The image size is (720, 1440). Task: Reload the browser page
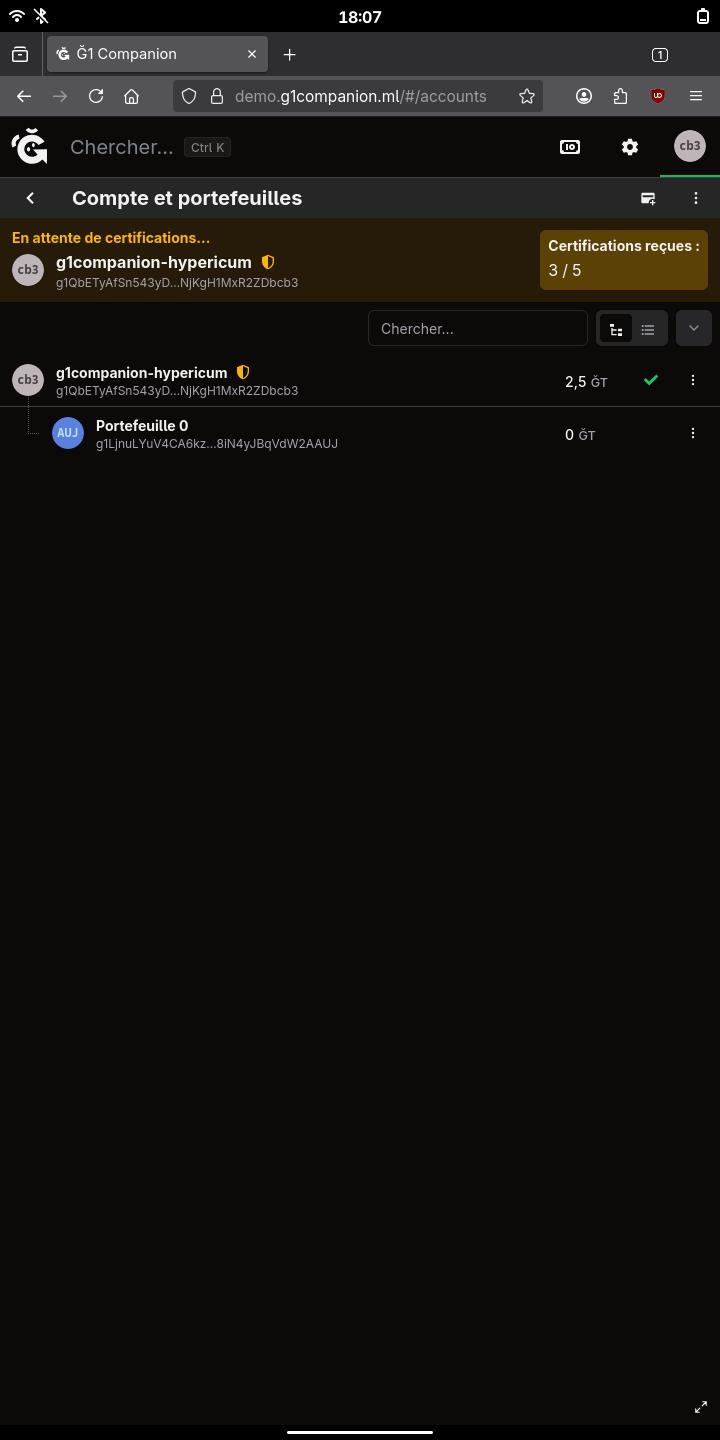pos(96,96)
